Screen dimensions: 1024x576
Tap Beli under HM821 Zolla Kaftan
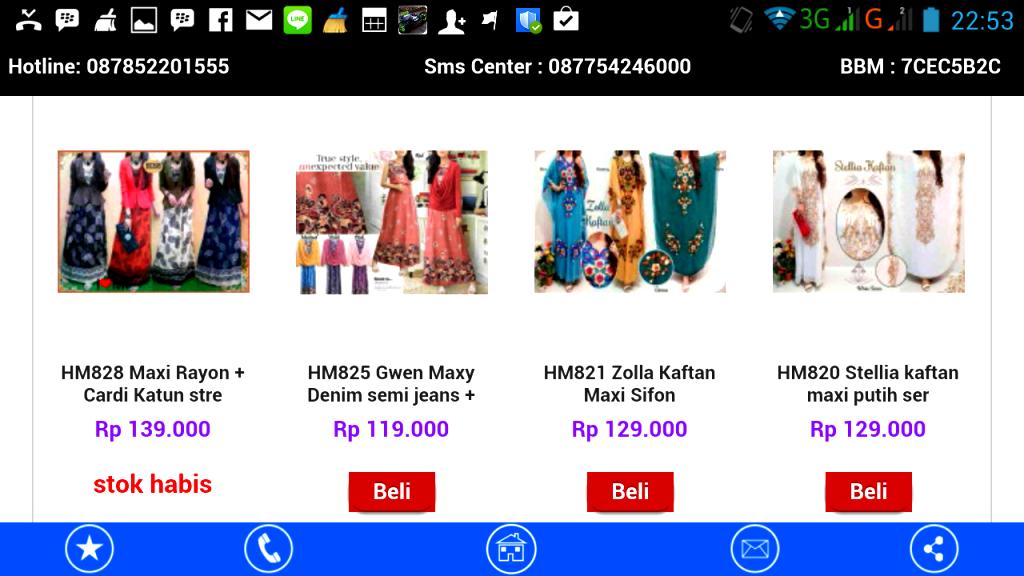click(630, 491)
